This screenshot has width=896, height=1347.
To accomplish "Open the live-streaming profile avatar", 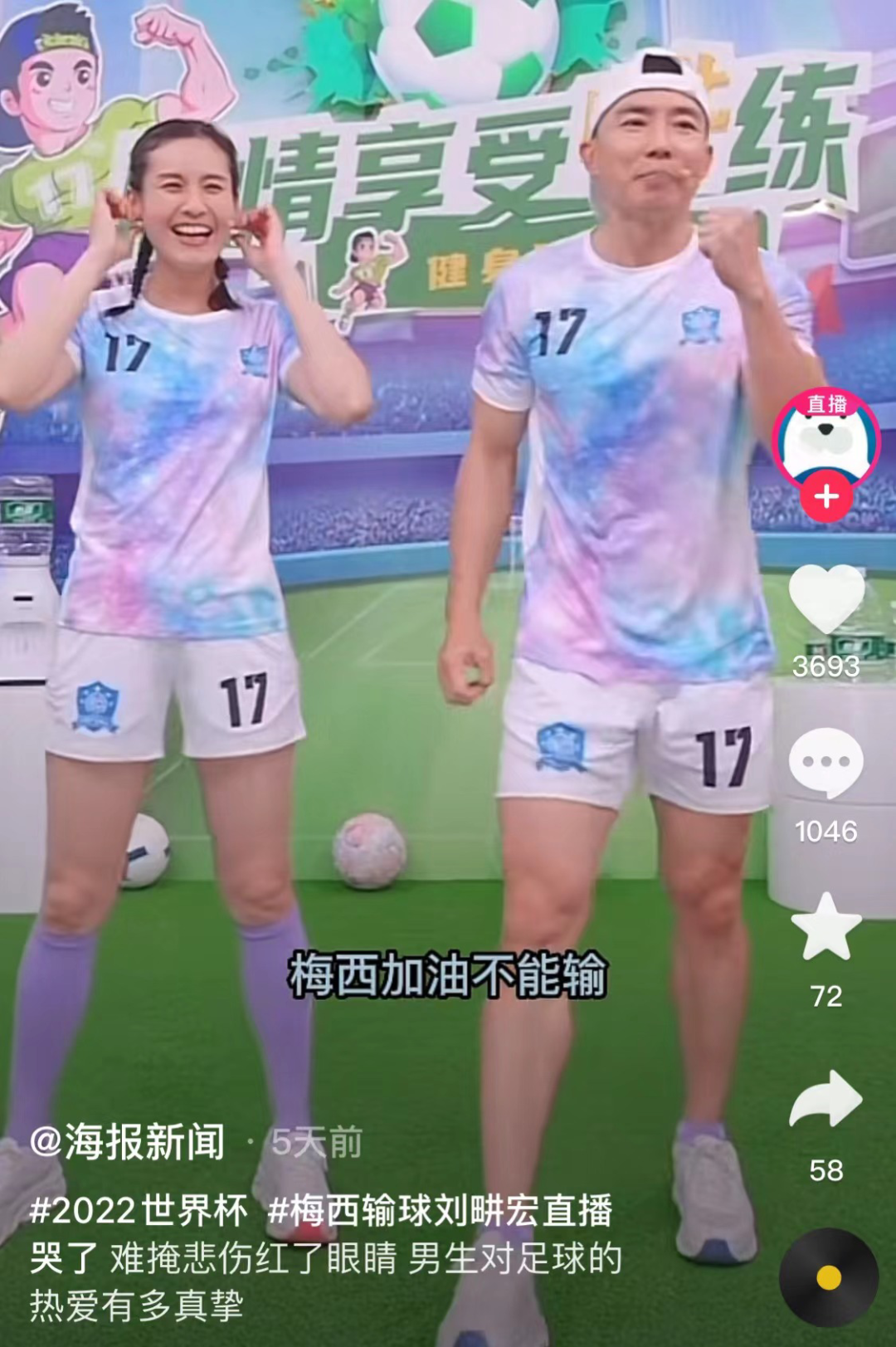I will point(825,439).
